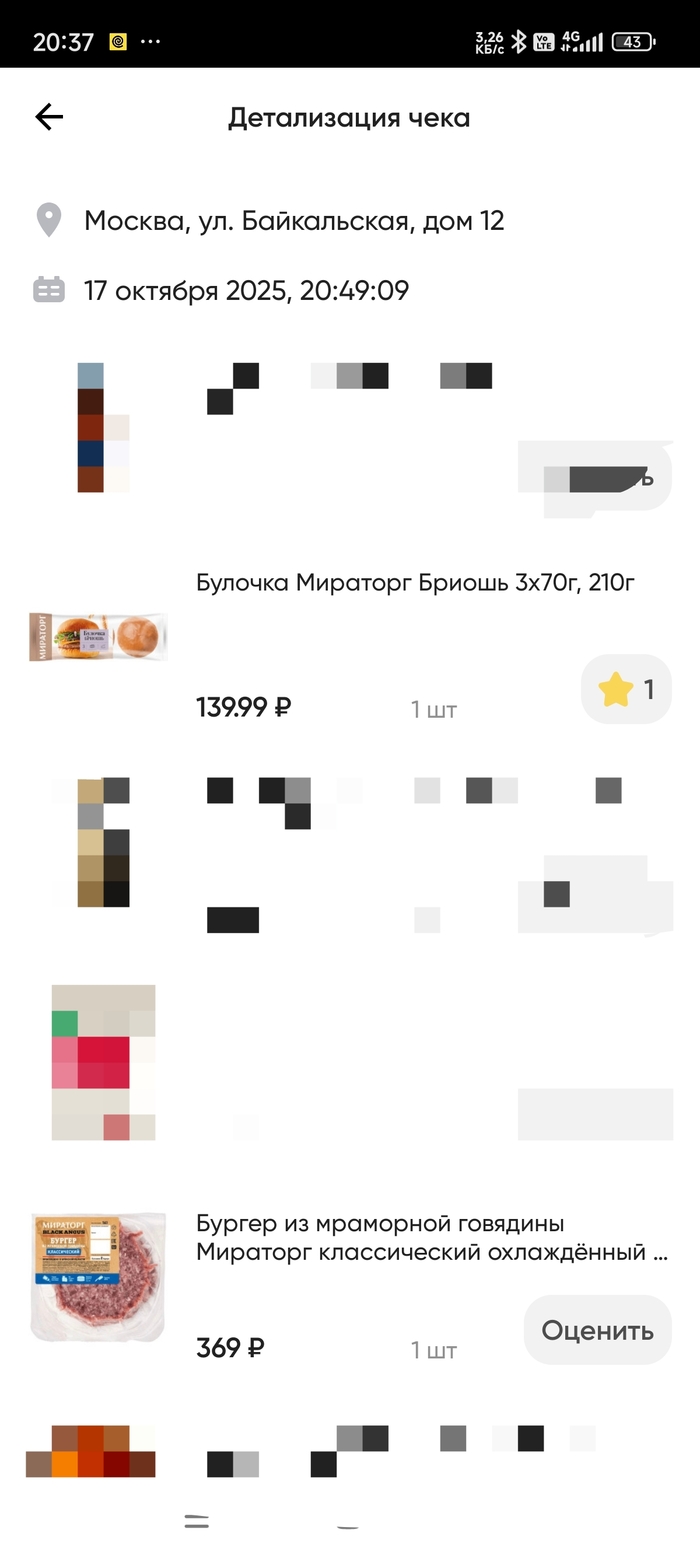Open the Бургер из мраморной говядины product

point(431,1238)
